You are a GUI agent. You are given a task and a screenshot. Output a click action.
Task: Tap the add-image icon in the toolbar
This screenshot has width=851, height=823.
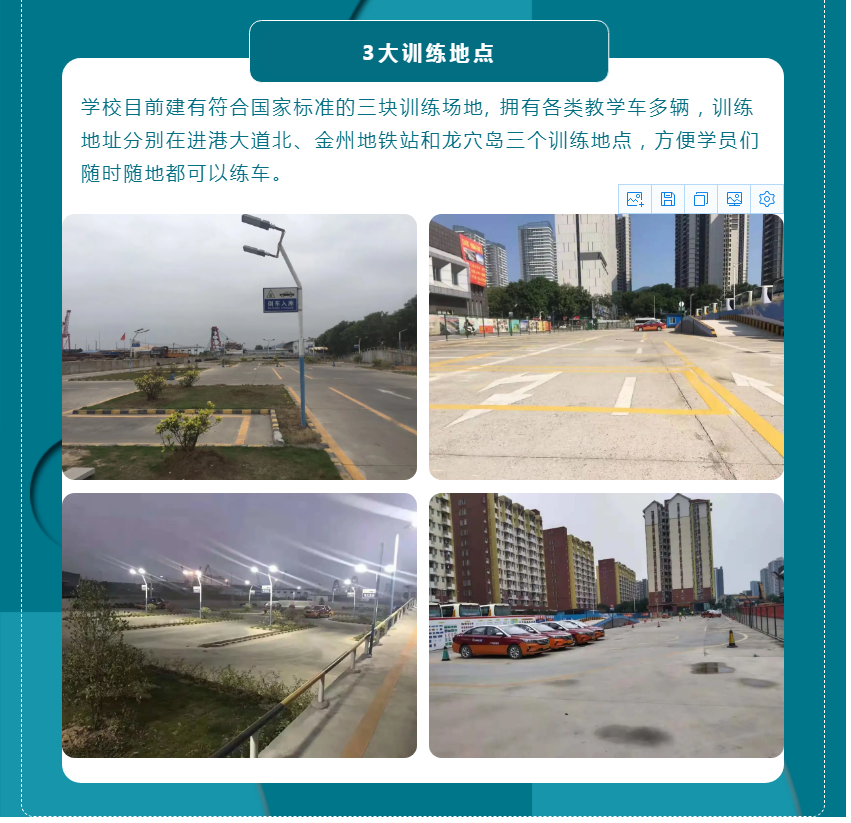click(x=635, y=199)
